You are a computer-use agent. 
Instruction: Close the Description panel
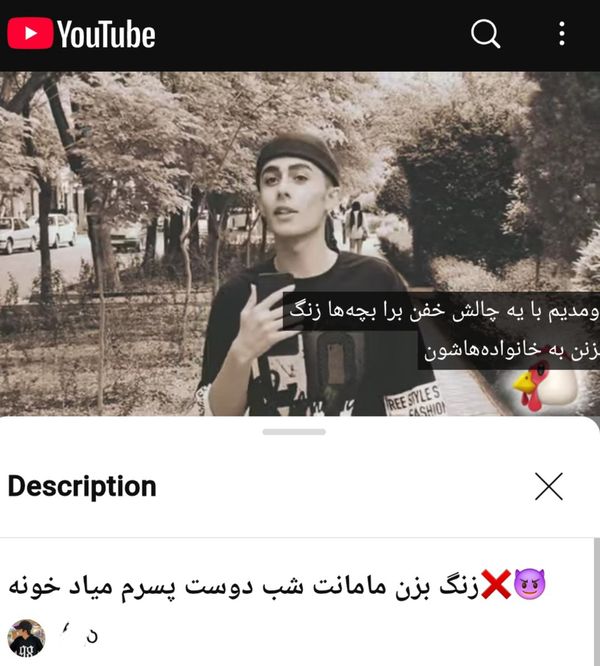click(549, 486)
